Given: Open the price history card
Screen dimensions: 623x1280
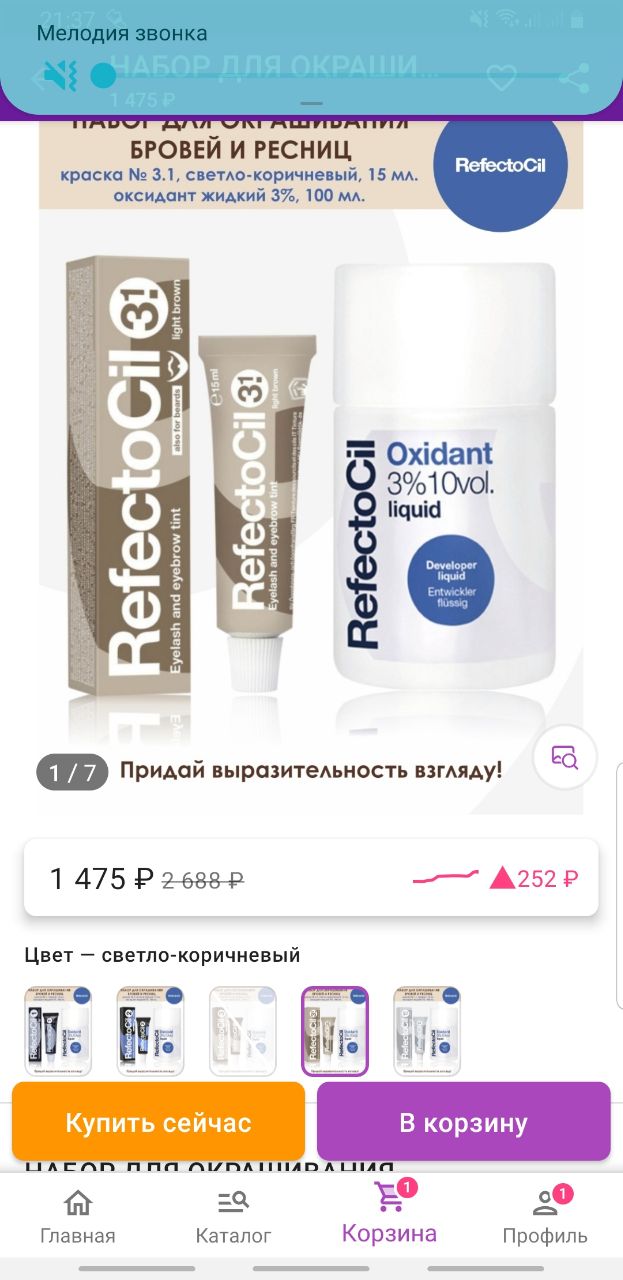Looking at the screenshot, I should (x=311, y=878).
